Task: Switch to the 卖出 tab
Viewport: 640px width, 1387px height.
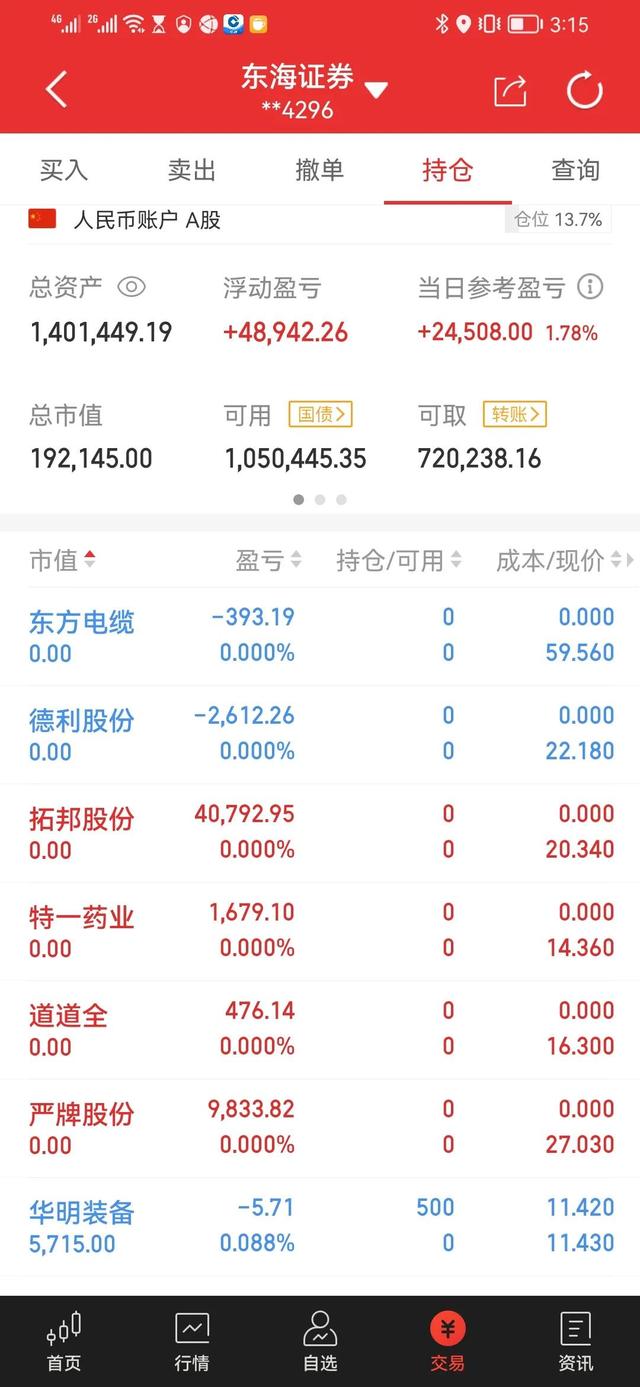Action: (x=192, y=170)
